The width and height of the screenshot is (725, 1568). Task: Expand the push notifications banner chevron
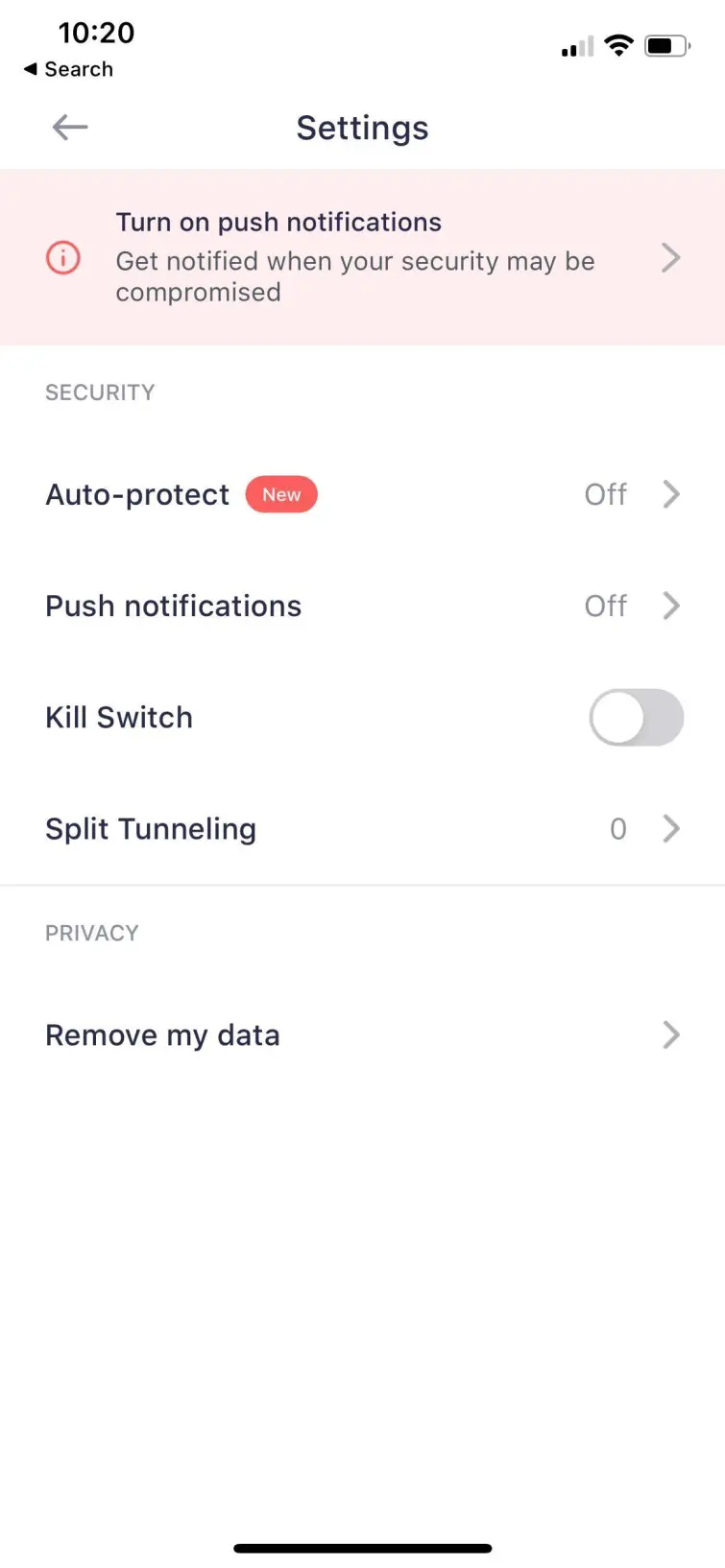pyautogui.click(x=670, y=257)
